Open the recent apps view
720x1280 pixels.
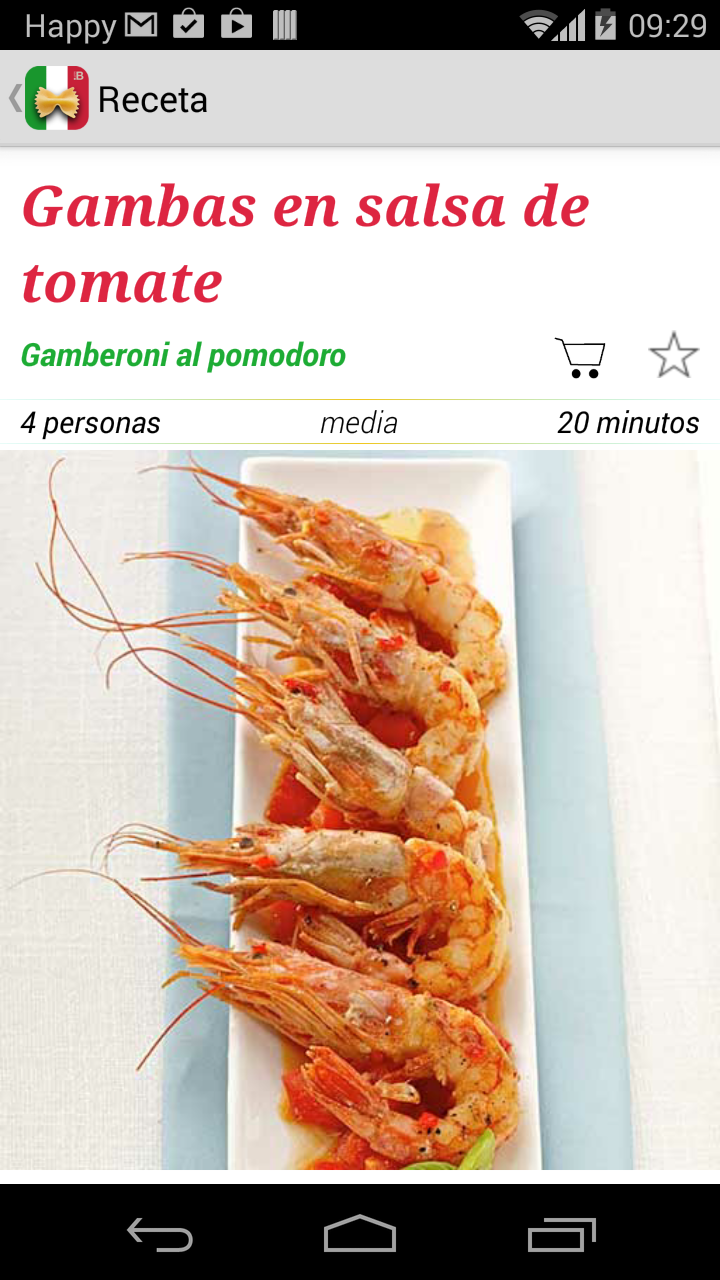[x=561, y=1235]
